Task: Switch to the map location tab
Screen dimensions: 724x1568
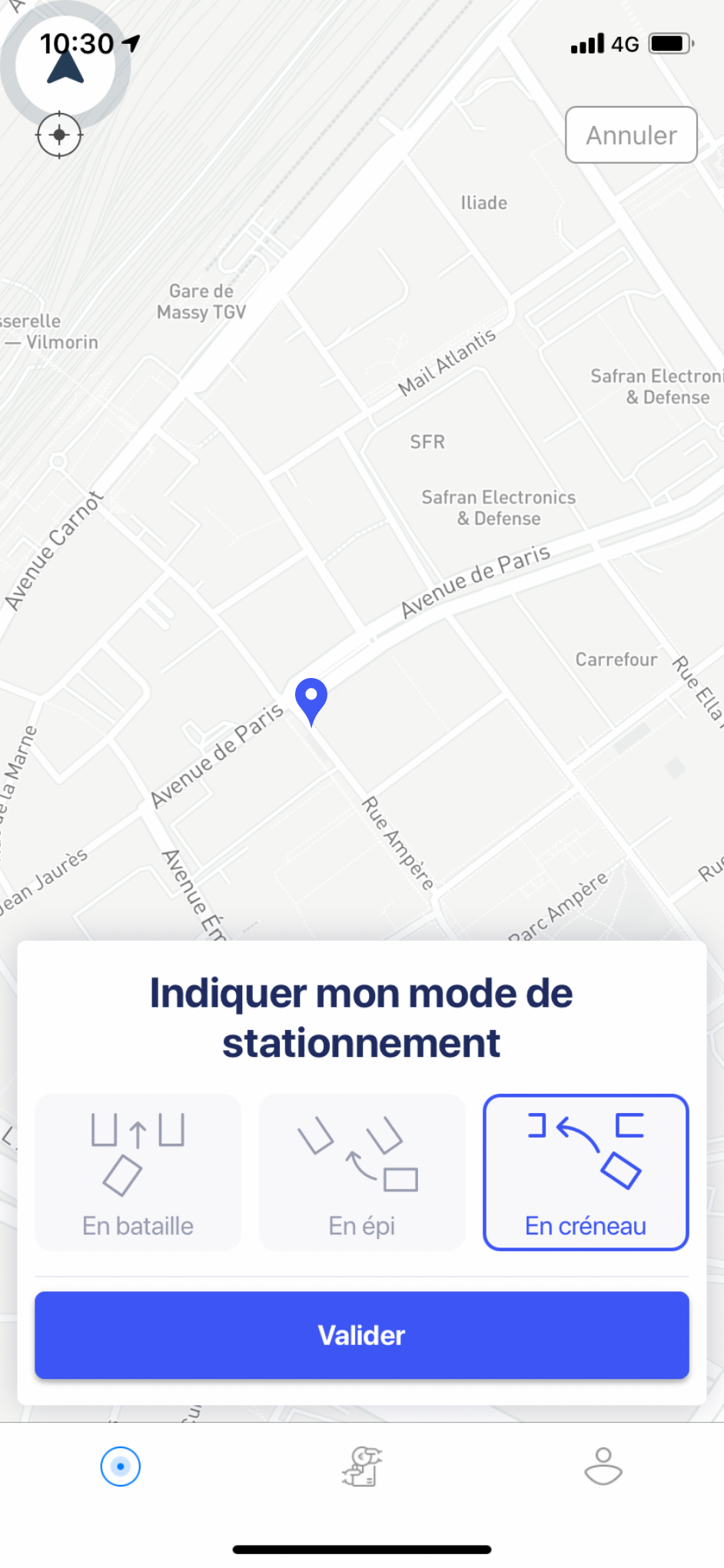Action: [x=121, y=1466]
